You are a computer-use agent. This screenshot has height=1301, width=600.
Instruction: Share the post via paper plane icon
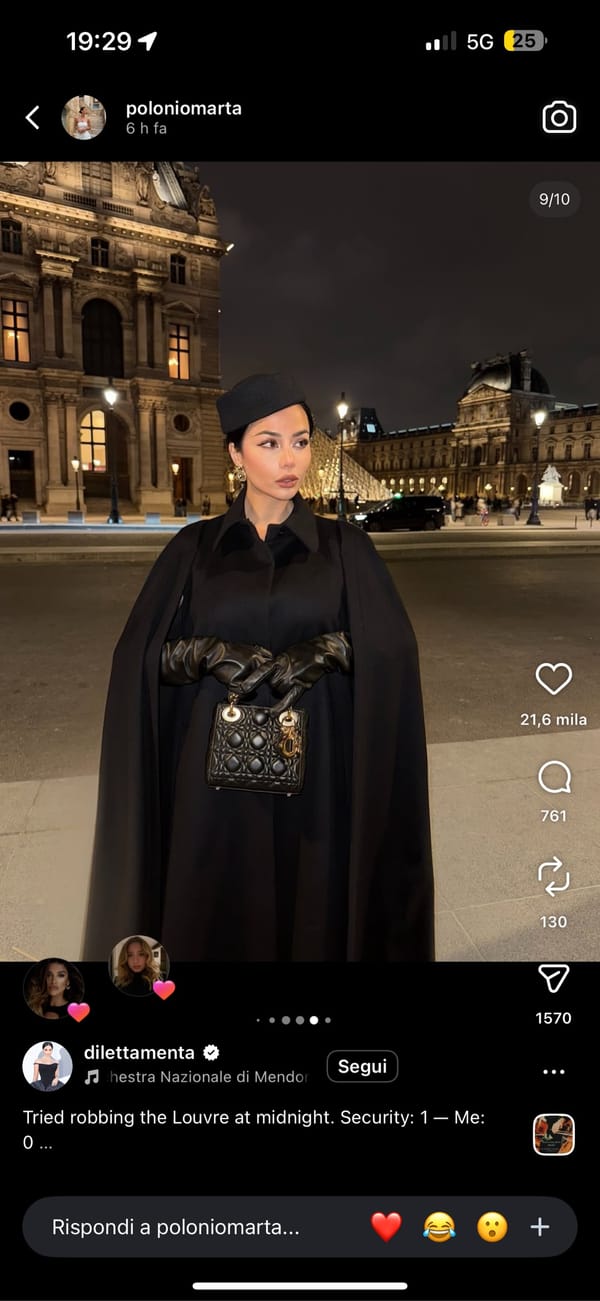pos(553,978)
